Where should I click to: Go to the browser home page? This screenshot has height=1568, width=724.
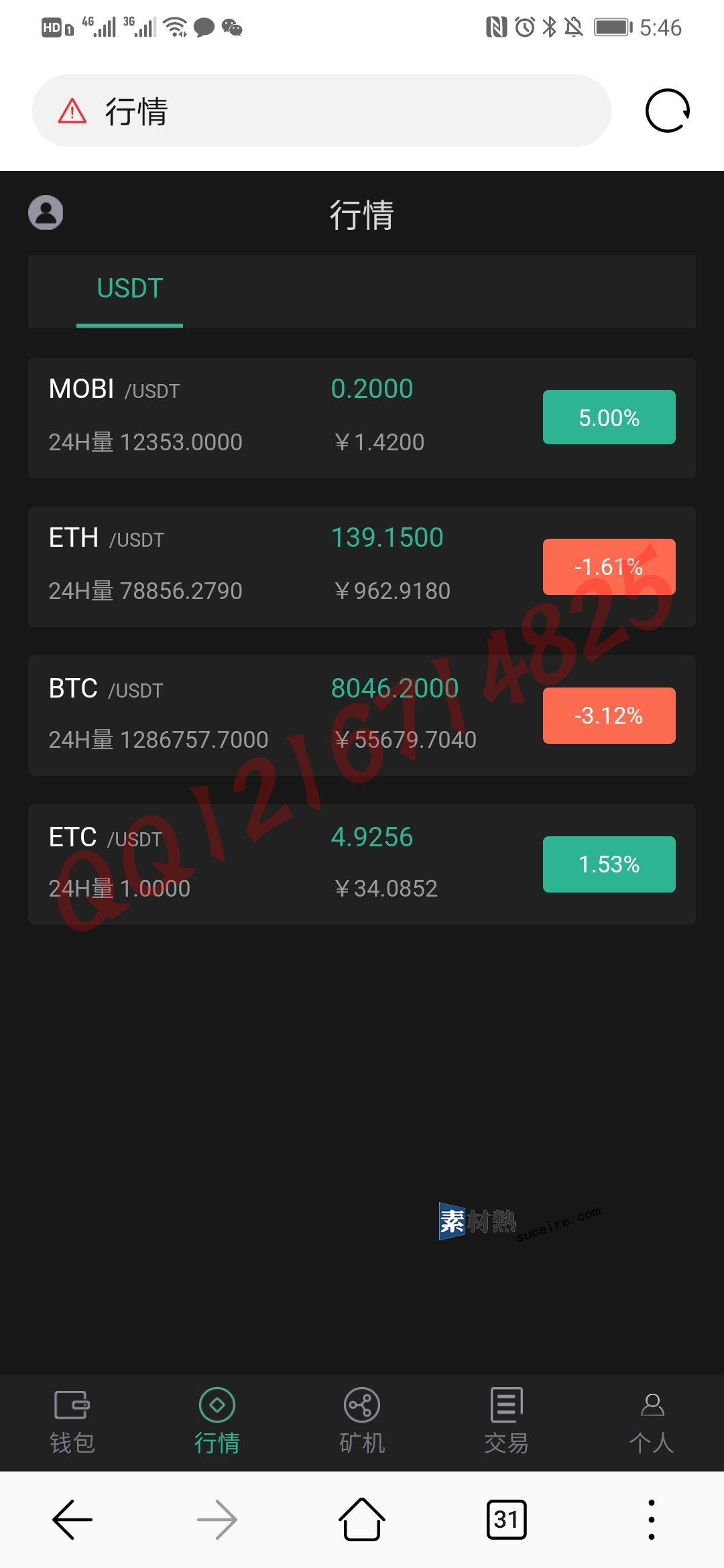tap(362, 1520)
